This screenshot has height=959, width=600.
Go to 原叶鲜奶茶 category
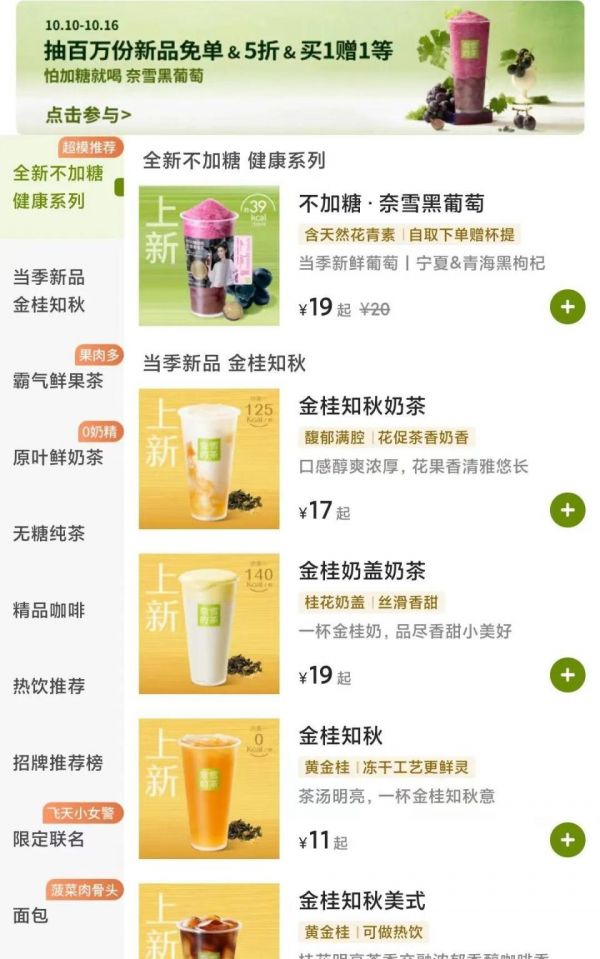[x=58, y=457]
